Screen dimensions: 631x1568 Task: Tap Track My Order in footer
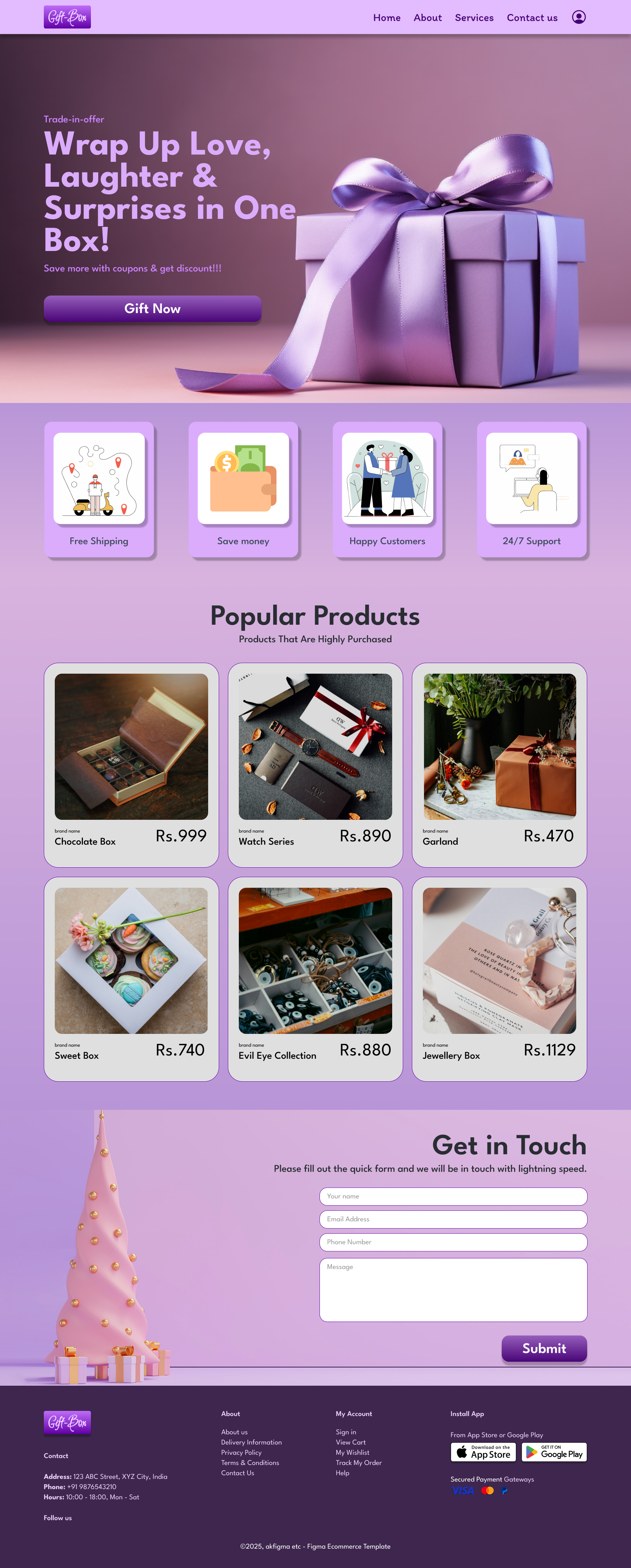358,1463
